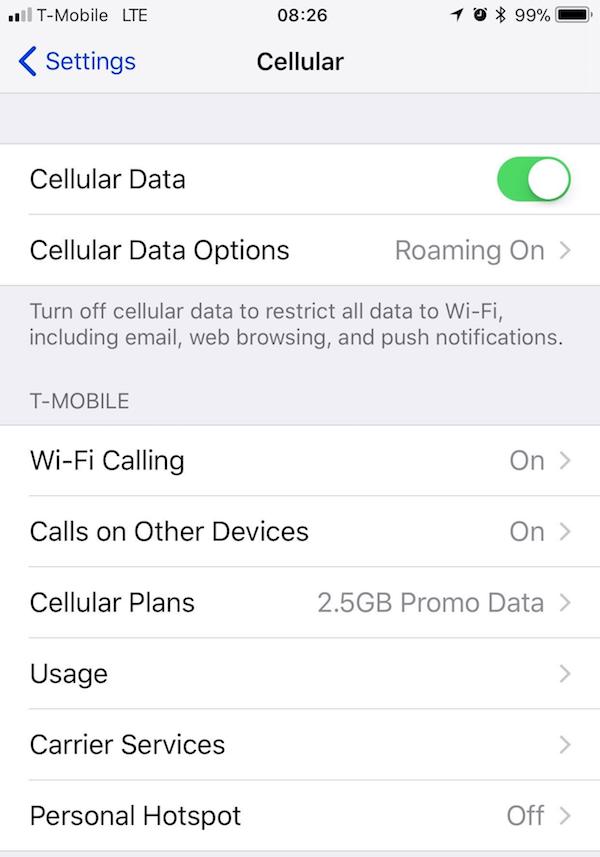The image size is (600, 857).
Task: Open Wi-Fi Calling settings
Action: [x=300, y=461]
